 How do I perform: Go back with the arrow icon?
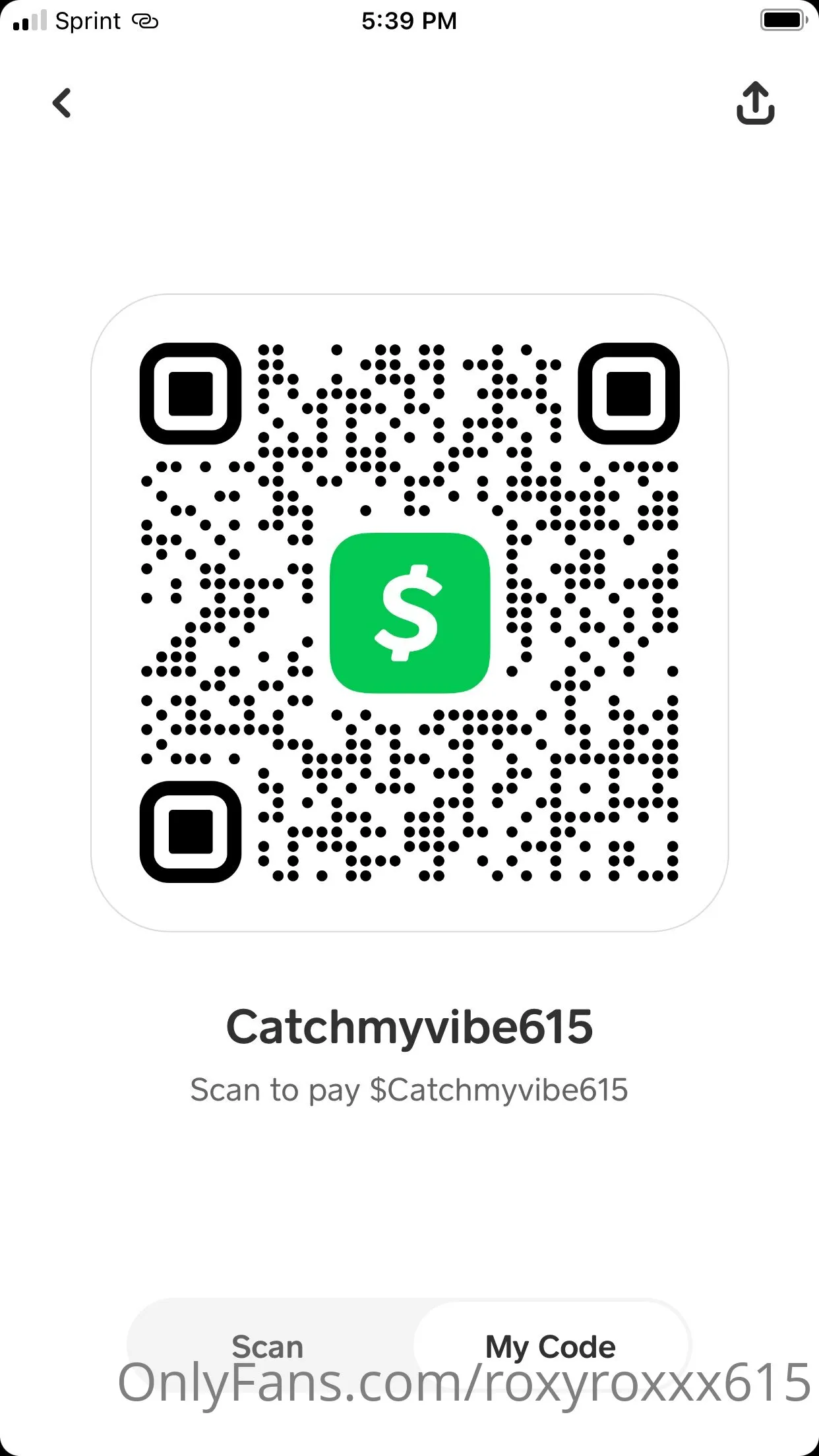[62, 104]
